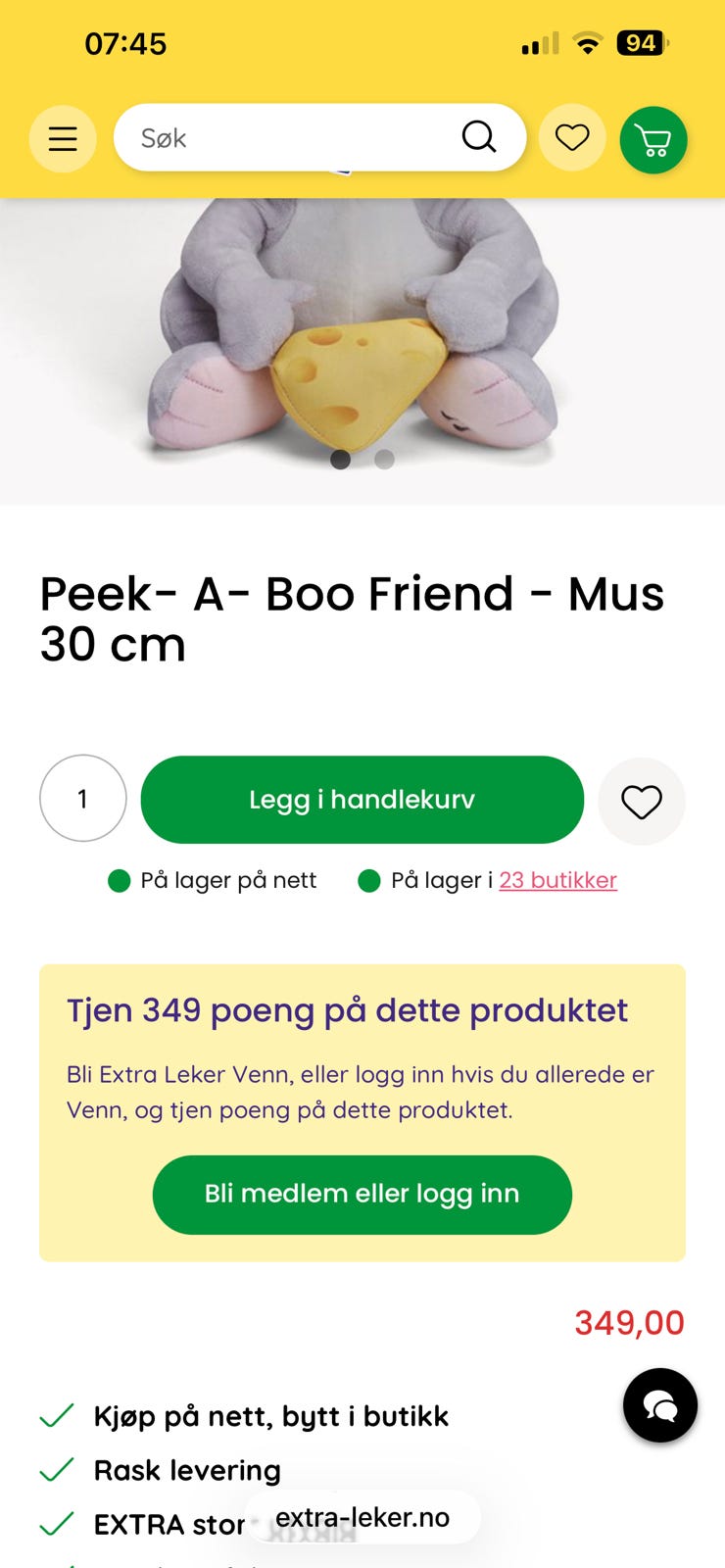The width and height of the screenshot is (725, 1568).
Task: Select the second image indicator dot
Action: pos(384,460)
